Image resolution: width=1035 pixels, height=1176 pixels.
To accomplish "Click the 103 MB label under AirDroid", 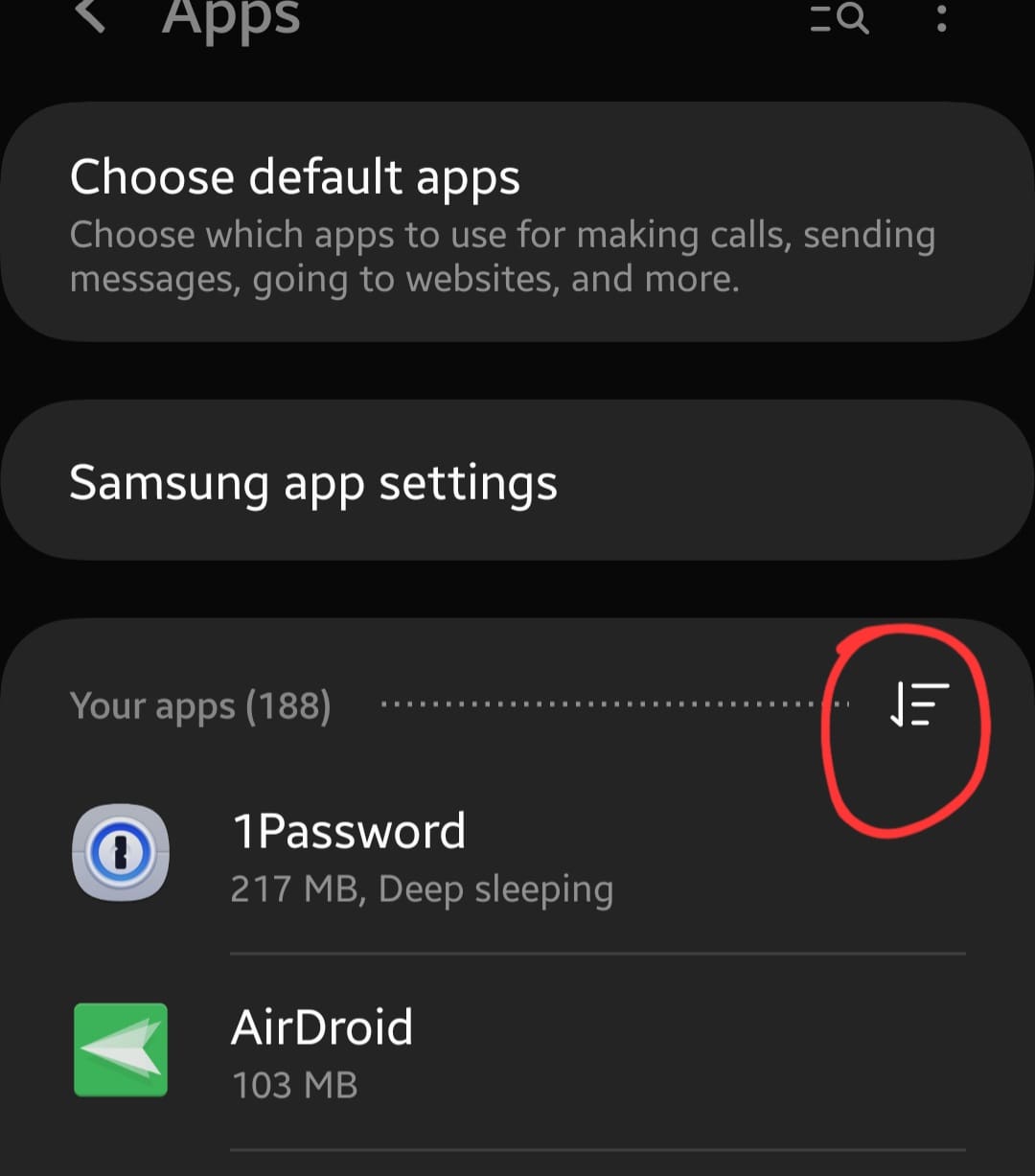I will coord(293,1085).
